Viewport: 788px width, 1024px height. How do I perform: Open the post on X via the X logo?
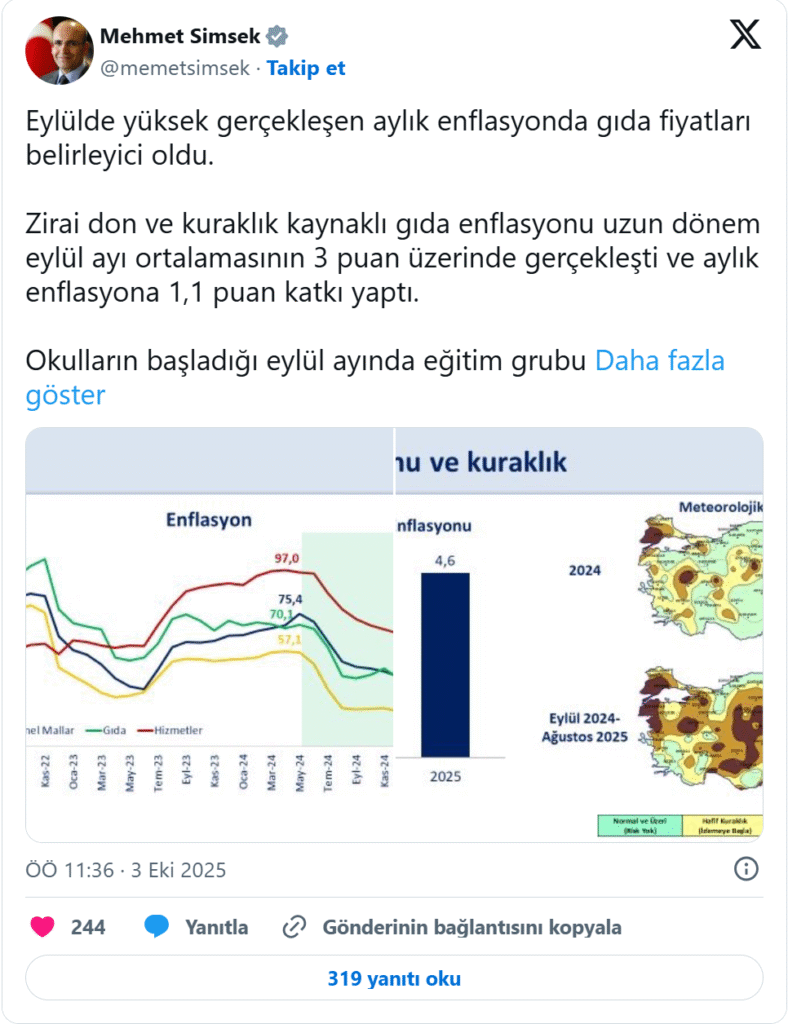pyautogui.click(x=744, y=36)
